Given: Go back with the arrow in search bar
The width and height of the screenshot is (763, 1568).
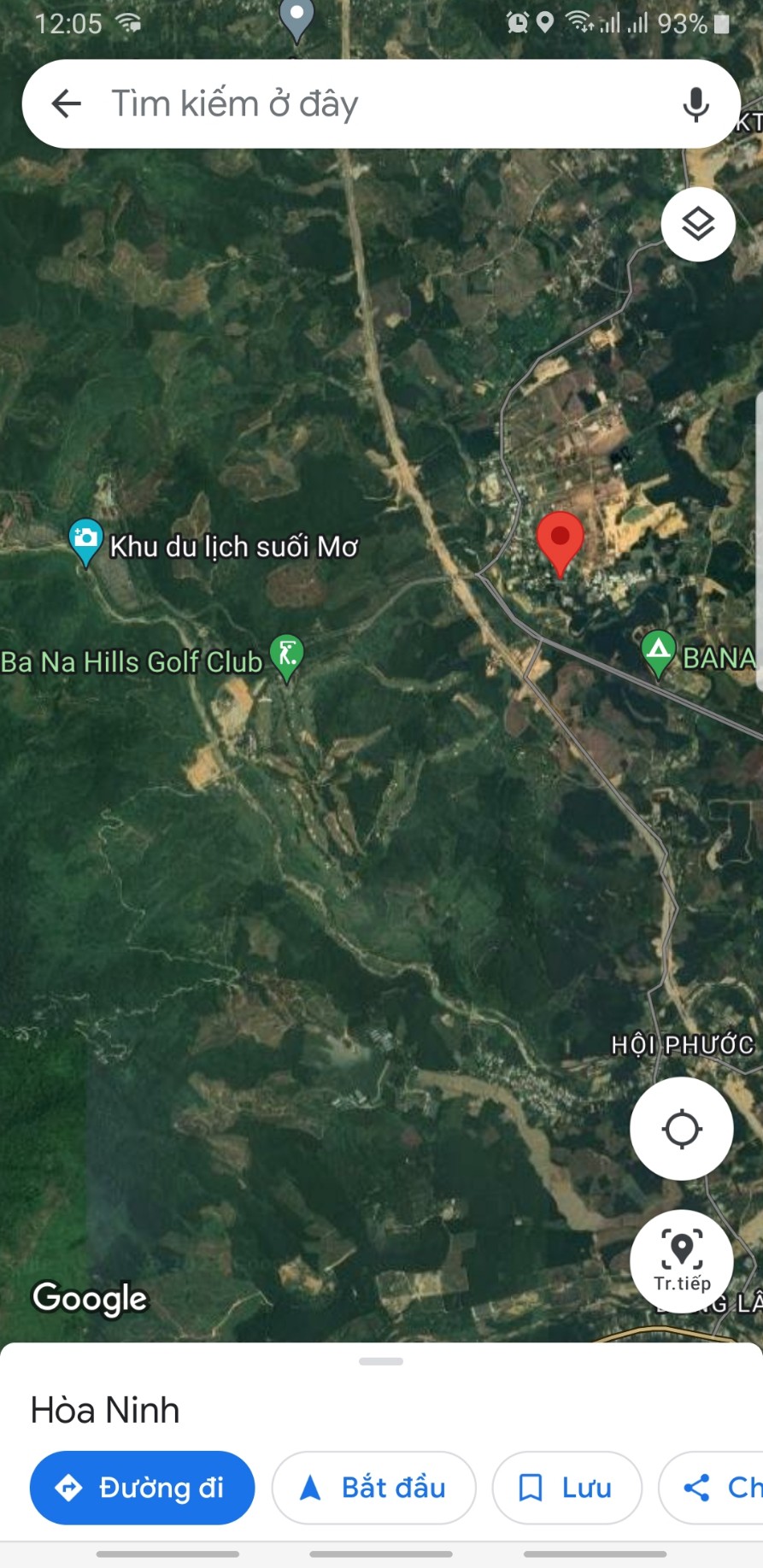Looking at the screenshot, I should pyautogui.click(x=66, y=104).
